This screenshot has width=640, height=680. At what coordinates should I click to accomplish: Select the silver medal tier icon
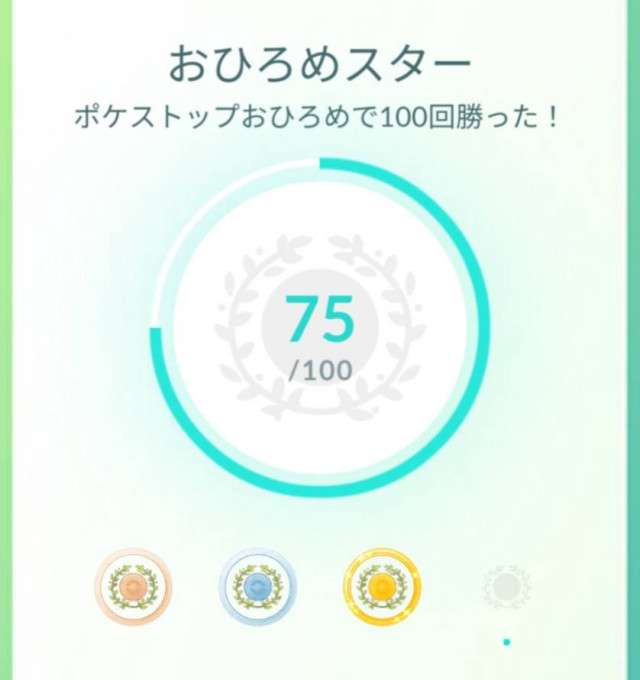tap(257, 587)
